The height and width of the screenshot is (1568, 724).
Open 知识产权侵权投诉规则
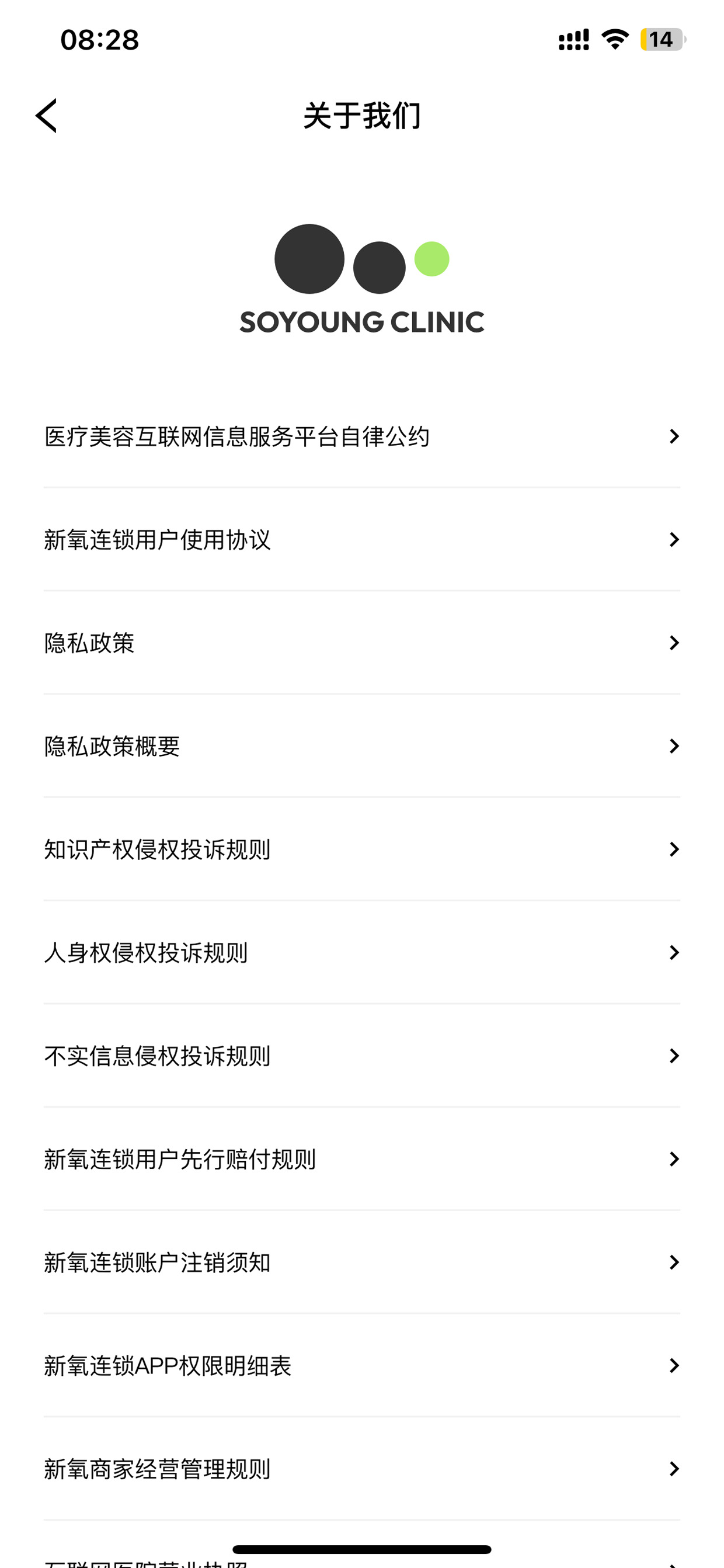[362, 849]
